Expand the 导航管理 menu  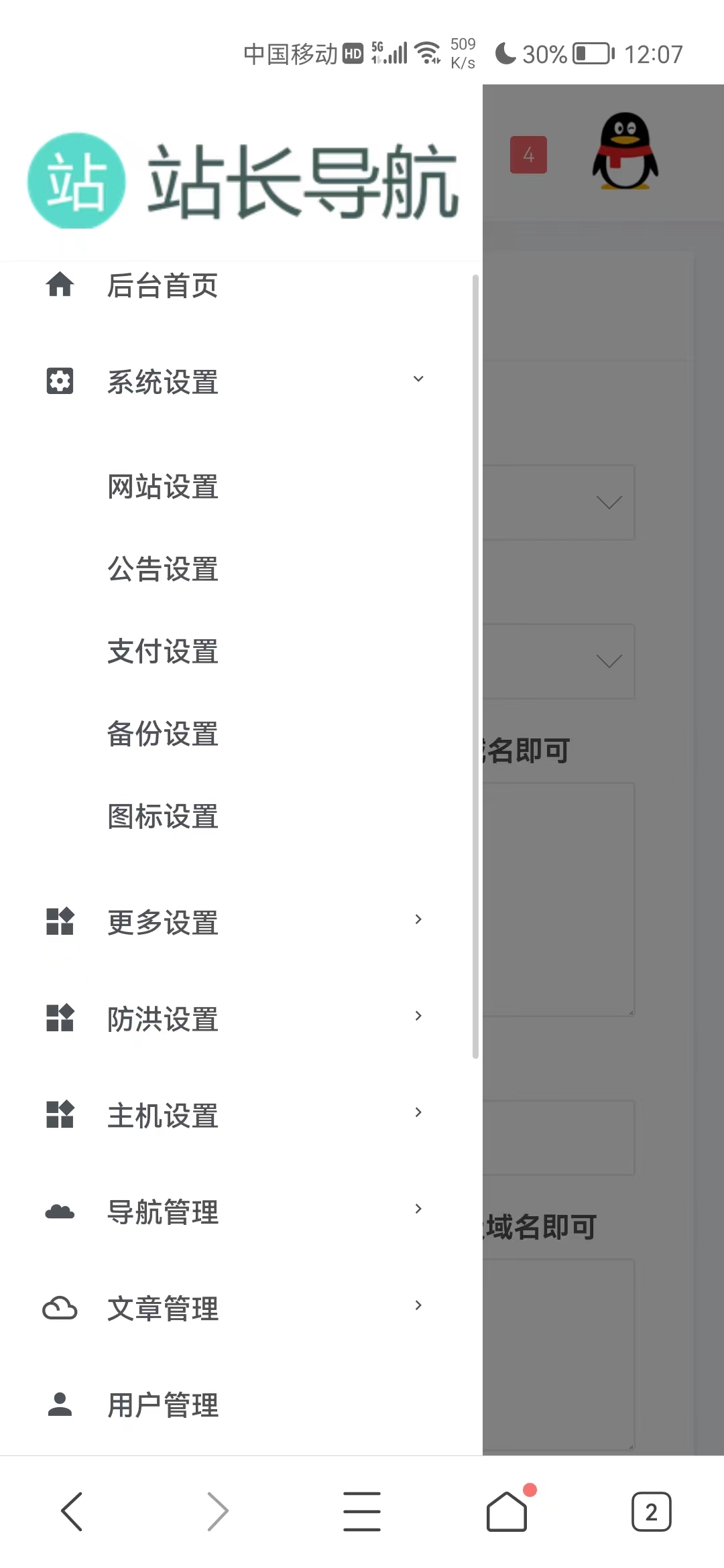coord(235,1212)
